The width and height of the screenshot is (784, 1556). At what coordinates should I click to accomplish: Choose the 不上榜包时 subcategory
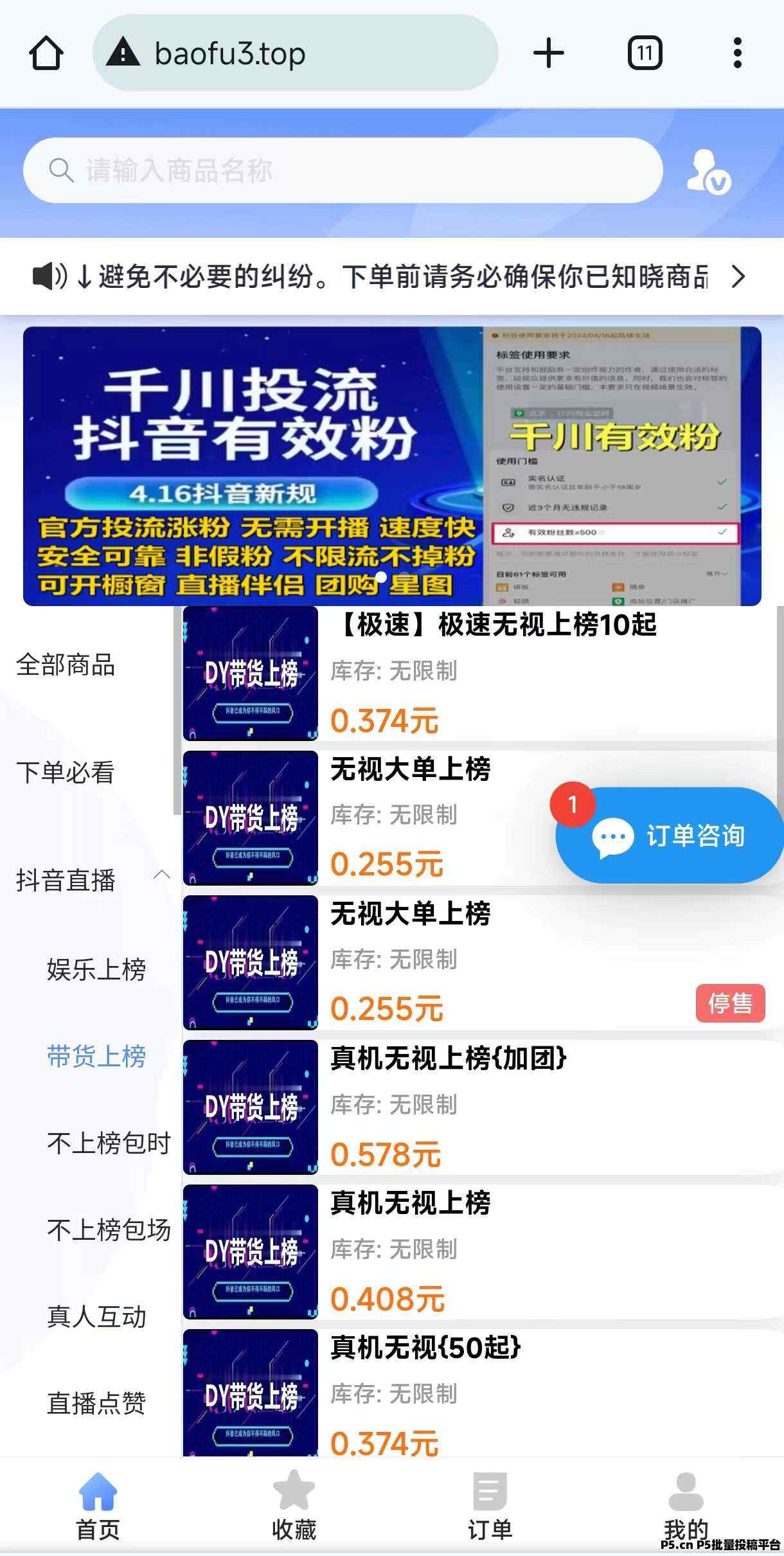[109, 1143]
